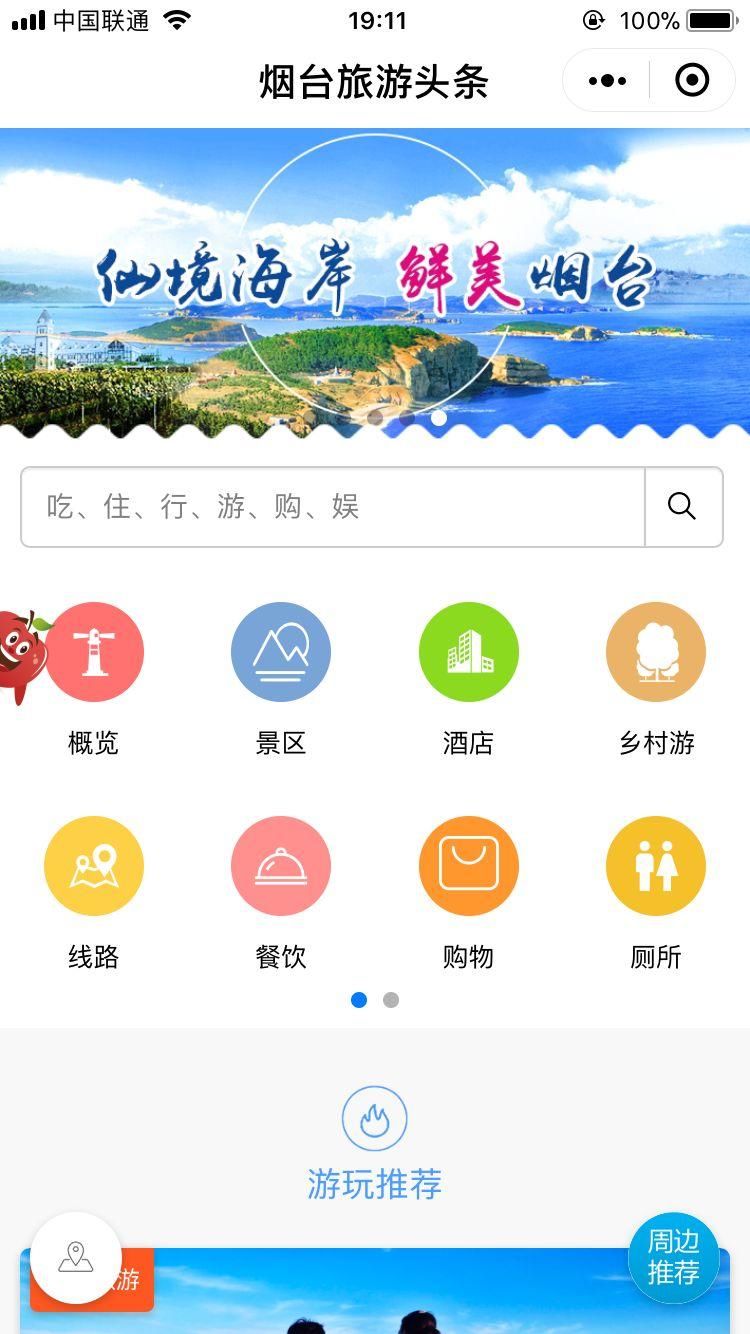
Task: Open the 仙境海岸 鲜美烟台 banner
Action: tap(374, 280)
